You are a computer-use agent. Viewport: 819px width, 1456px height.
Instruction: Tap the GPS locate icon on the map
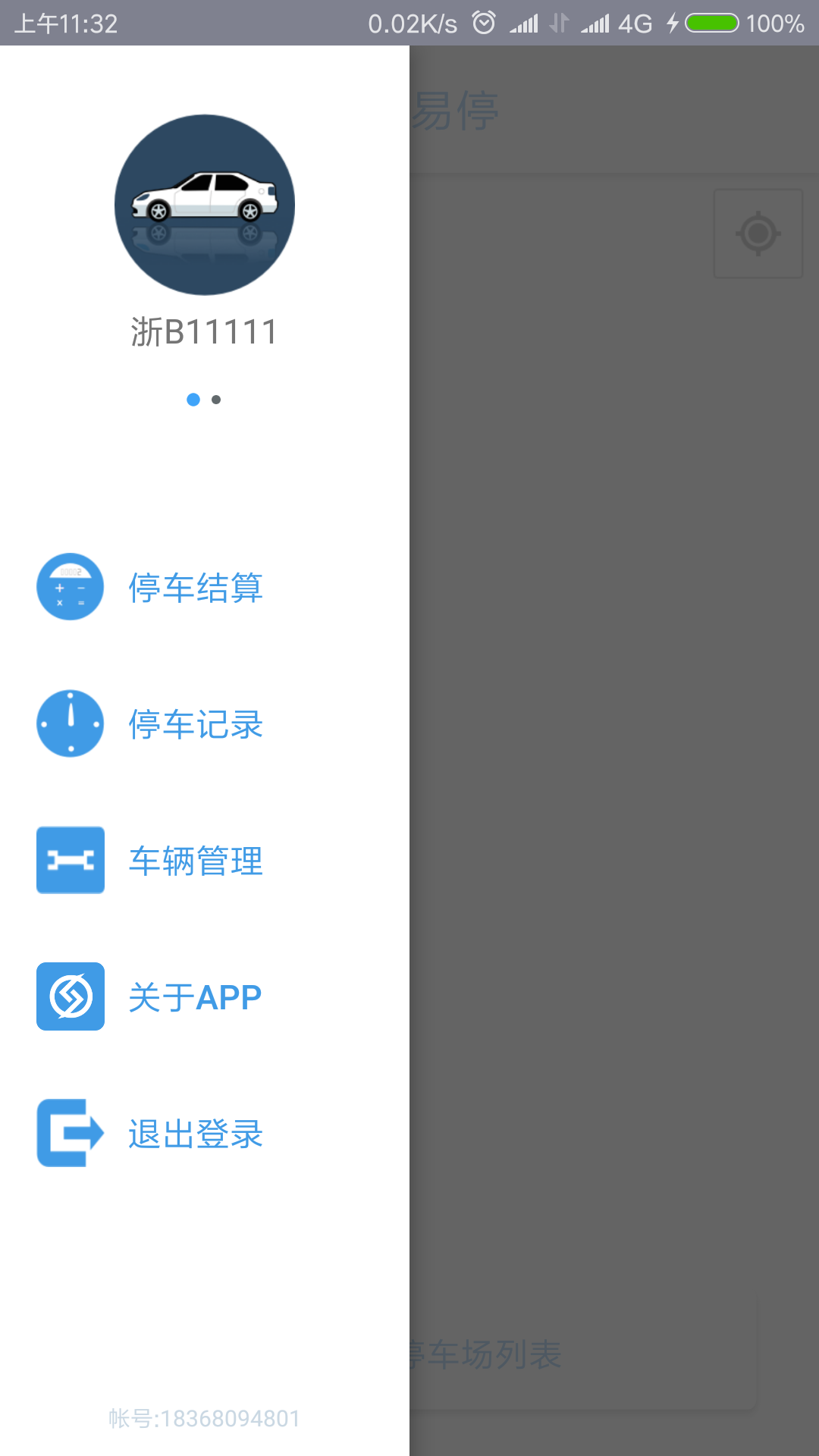(758, 233)
